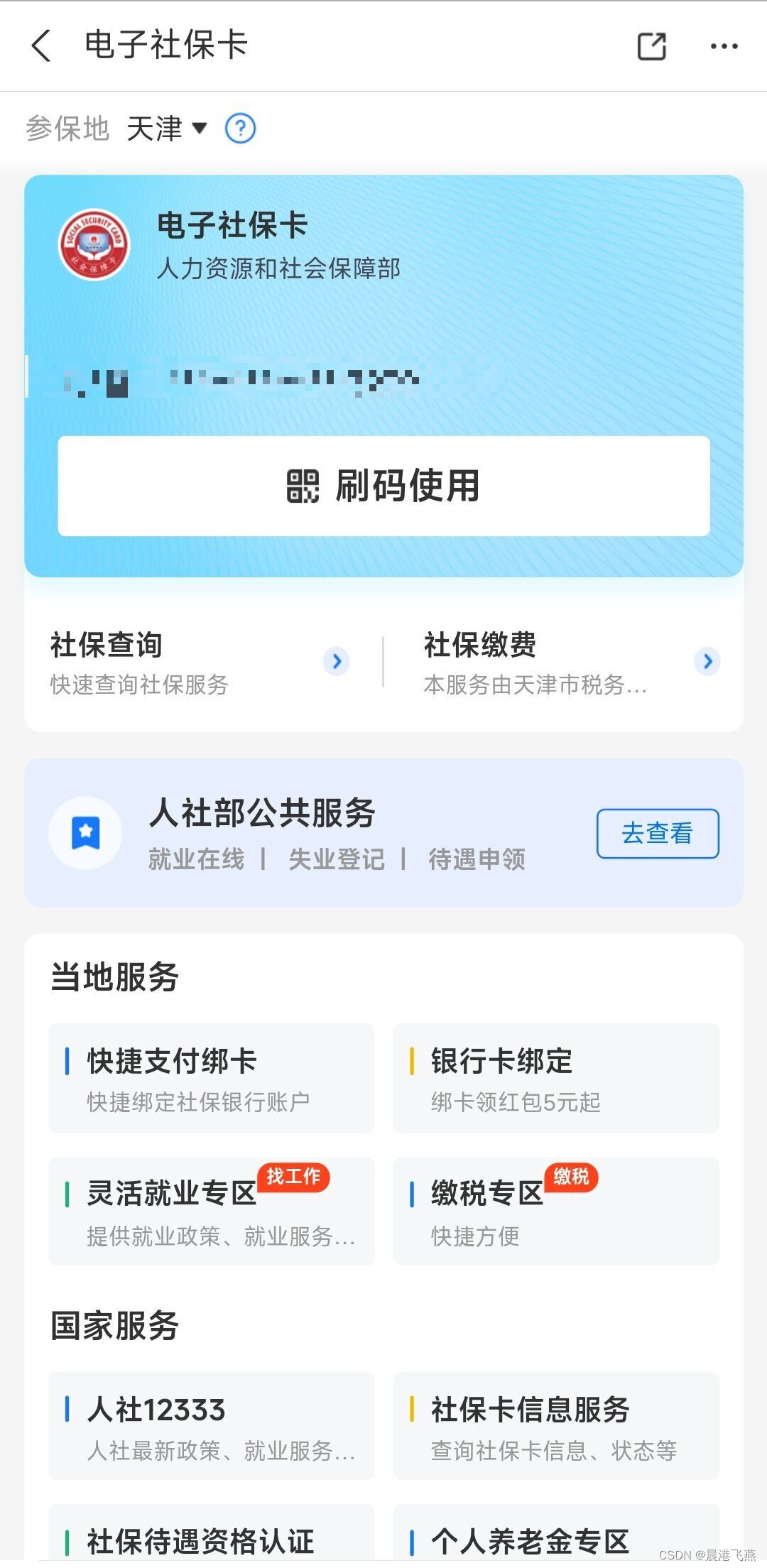Tap 去查看 for 人社部公共服务
The width and height of the screenshot is (767, 1568).
click(x=658, y=833)
